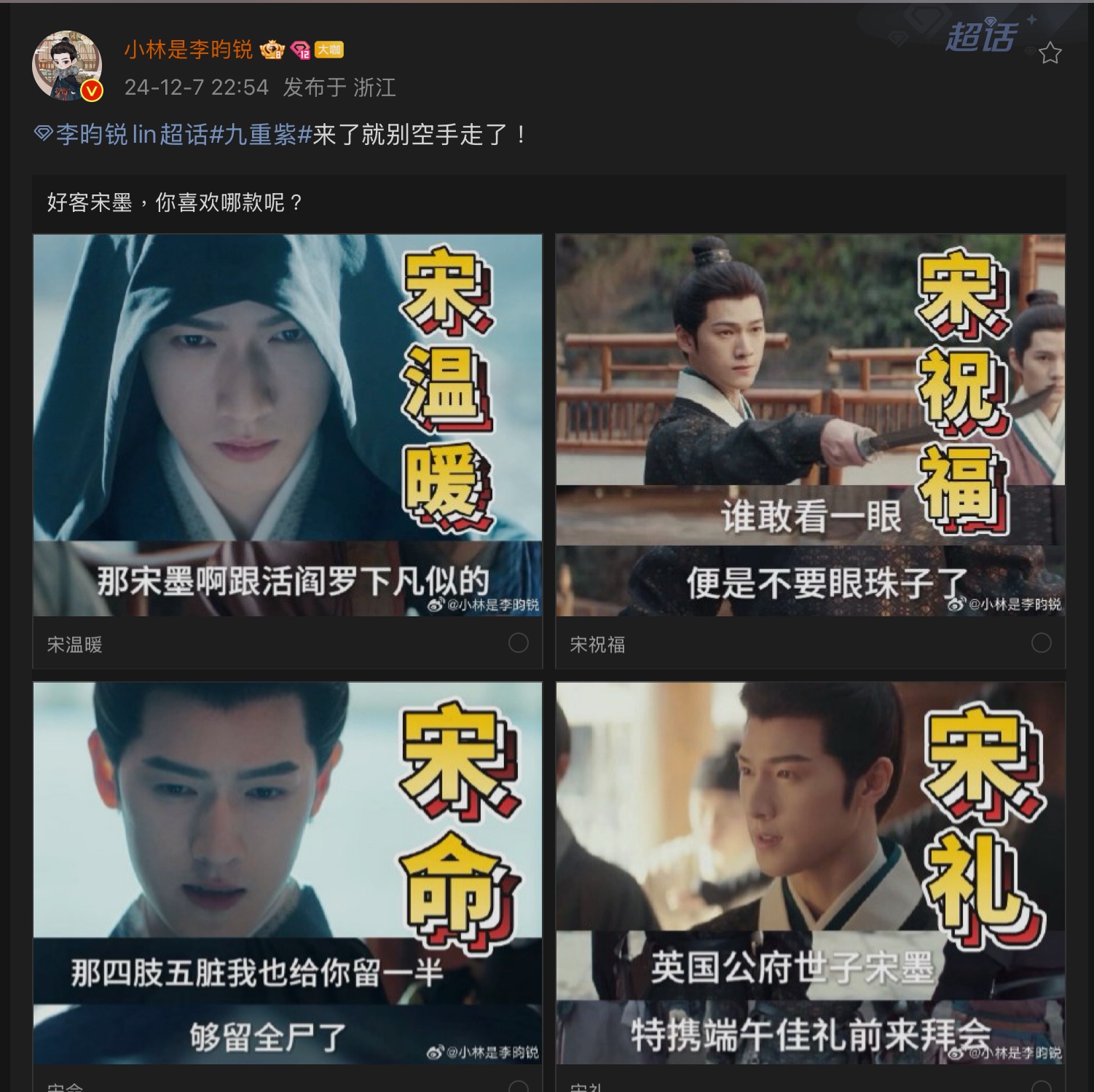Open the #九重紫# hashtag
The image size is (1094, 1092).
tap(261, 135)
